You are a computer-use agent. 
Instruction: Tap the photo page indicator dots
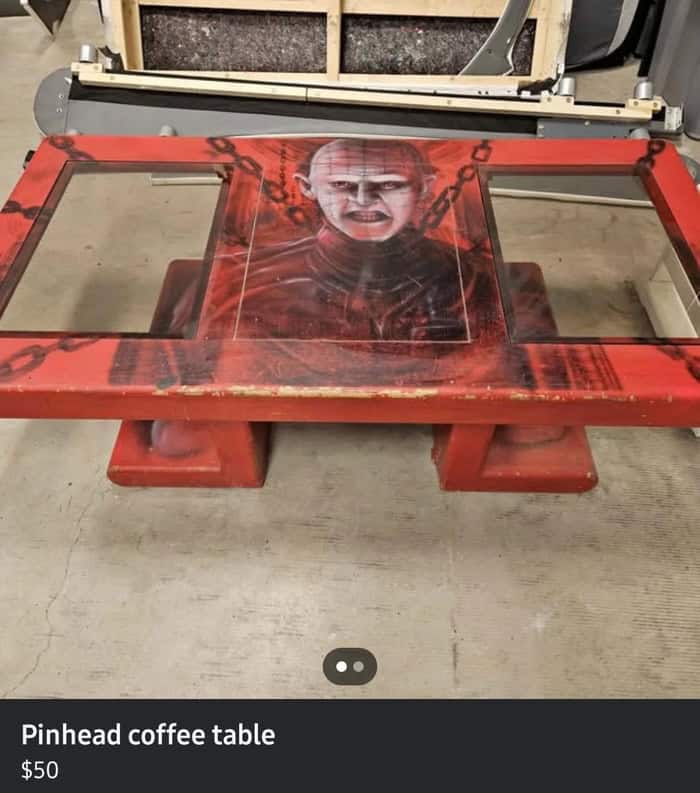[x=350, y=666]
